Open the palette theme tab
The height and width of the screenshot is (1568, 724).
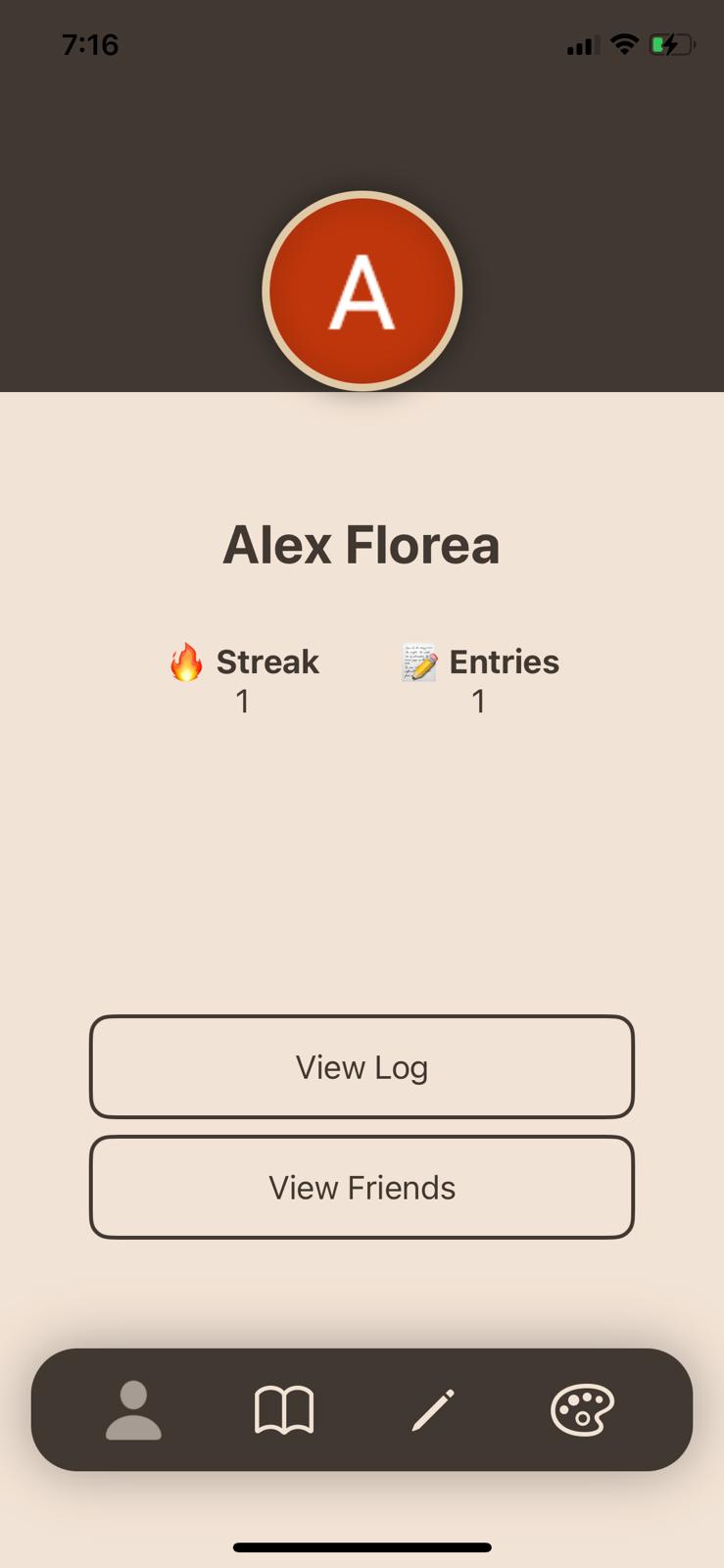[582, 1410]
